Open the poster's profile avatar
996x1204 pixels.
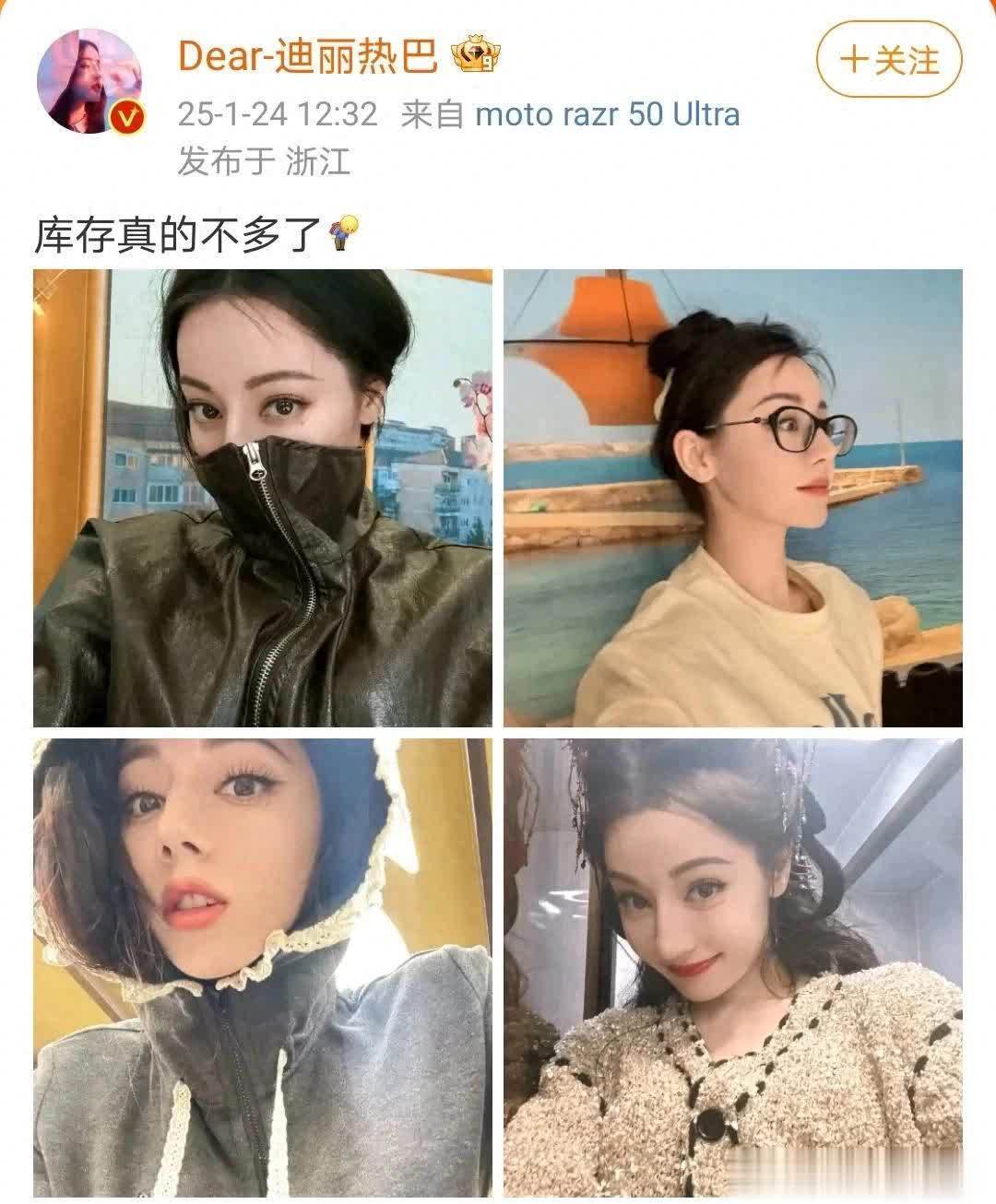(x=89, y=81)
